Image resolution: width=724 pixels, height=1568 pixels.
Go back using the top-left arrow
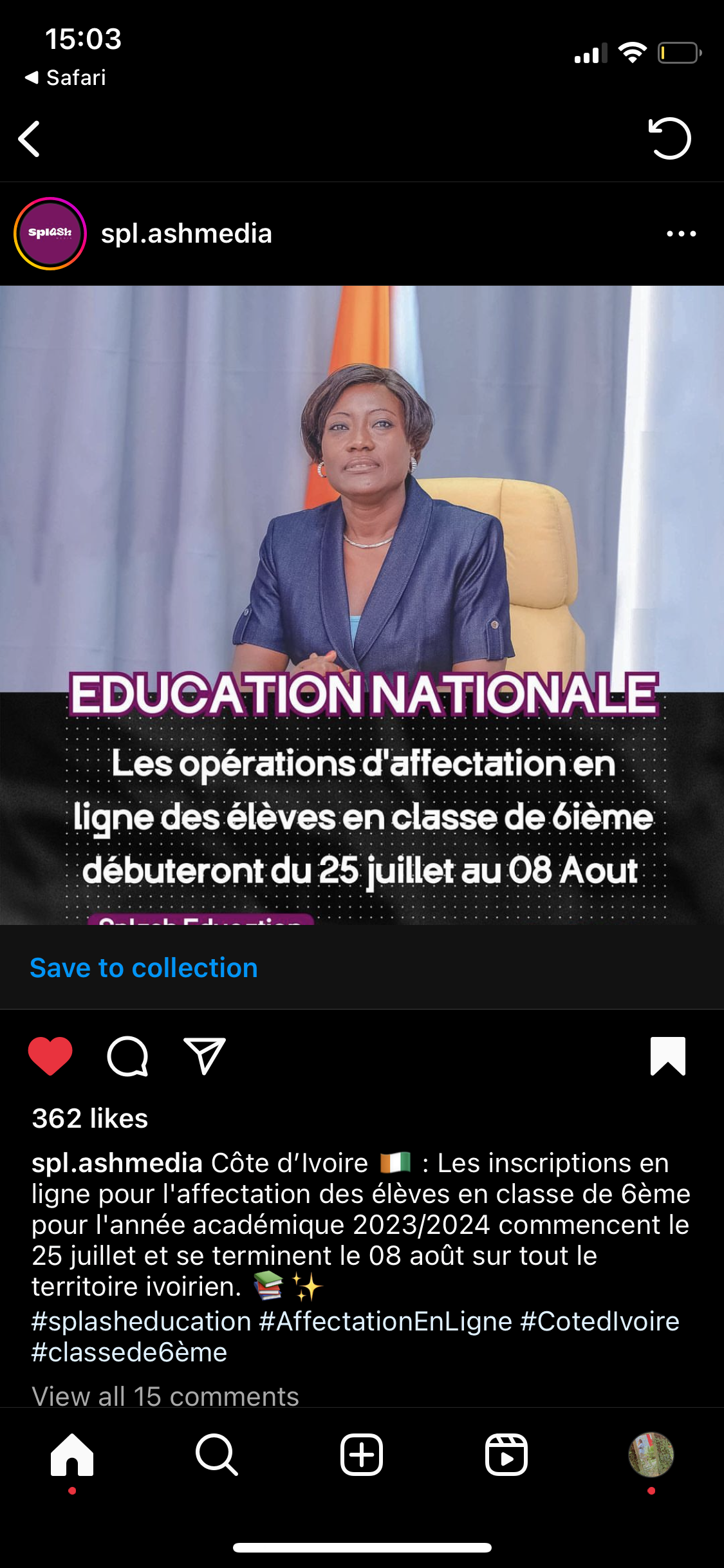point(30,139)
